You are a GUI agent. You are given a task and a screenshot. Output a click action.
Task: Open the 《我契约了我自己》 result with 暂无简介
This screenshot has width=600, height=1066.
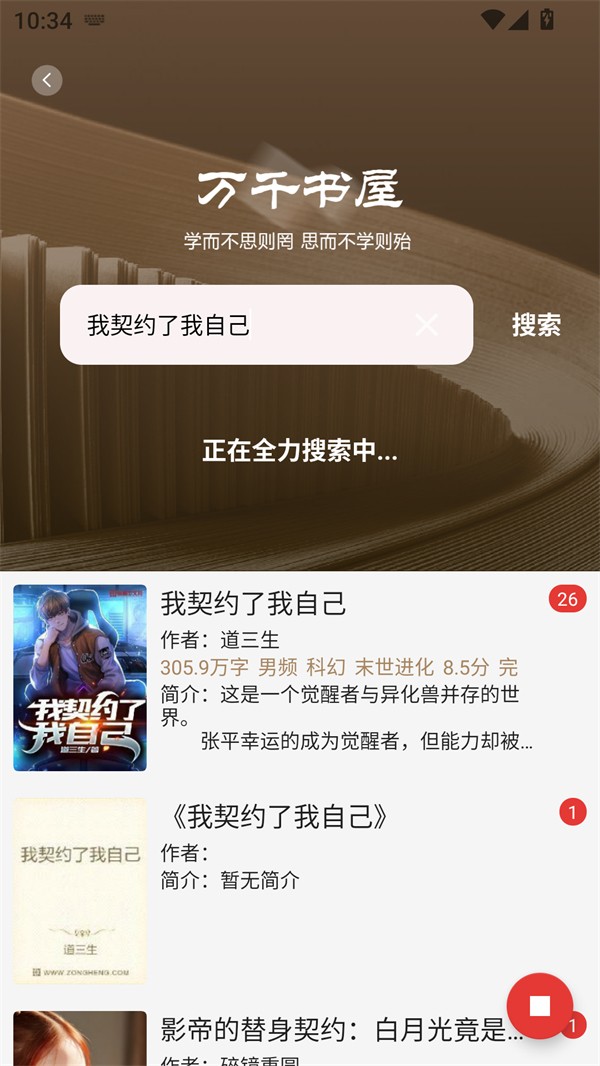point(300,890)
